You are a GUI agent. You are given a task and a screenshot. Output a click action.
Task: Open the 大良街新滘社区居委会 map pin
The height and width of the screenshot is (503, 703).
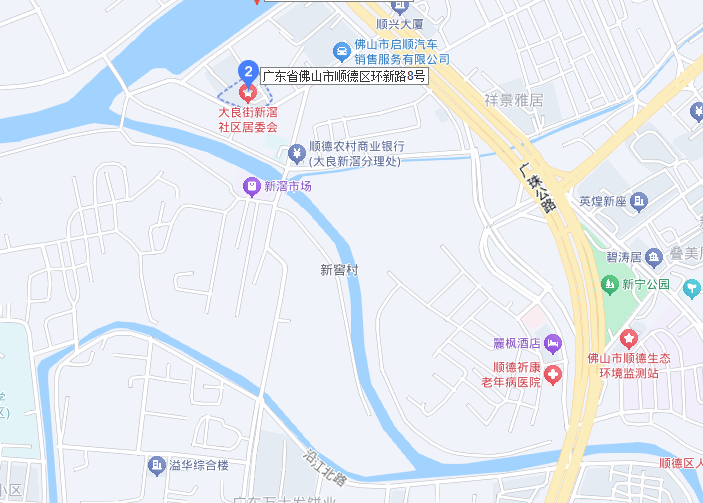tap(248, 94)
